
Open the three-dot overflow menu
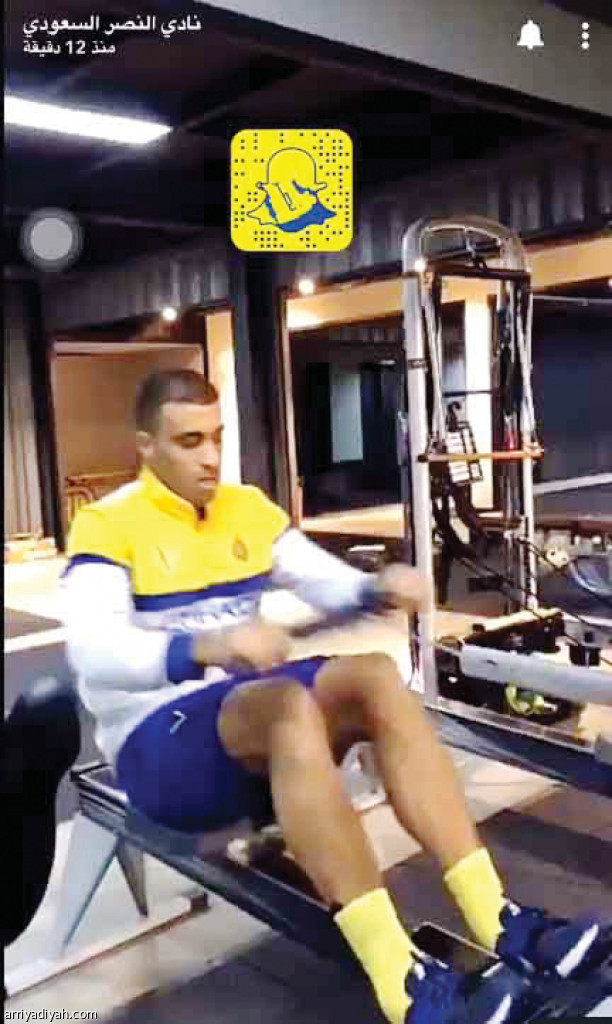(585, 36)
